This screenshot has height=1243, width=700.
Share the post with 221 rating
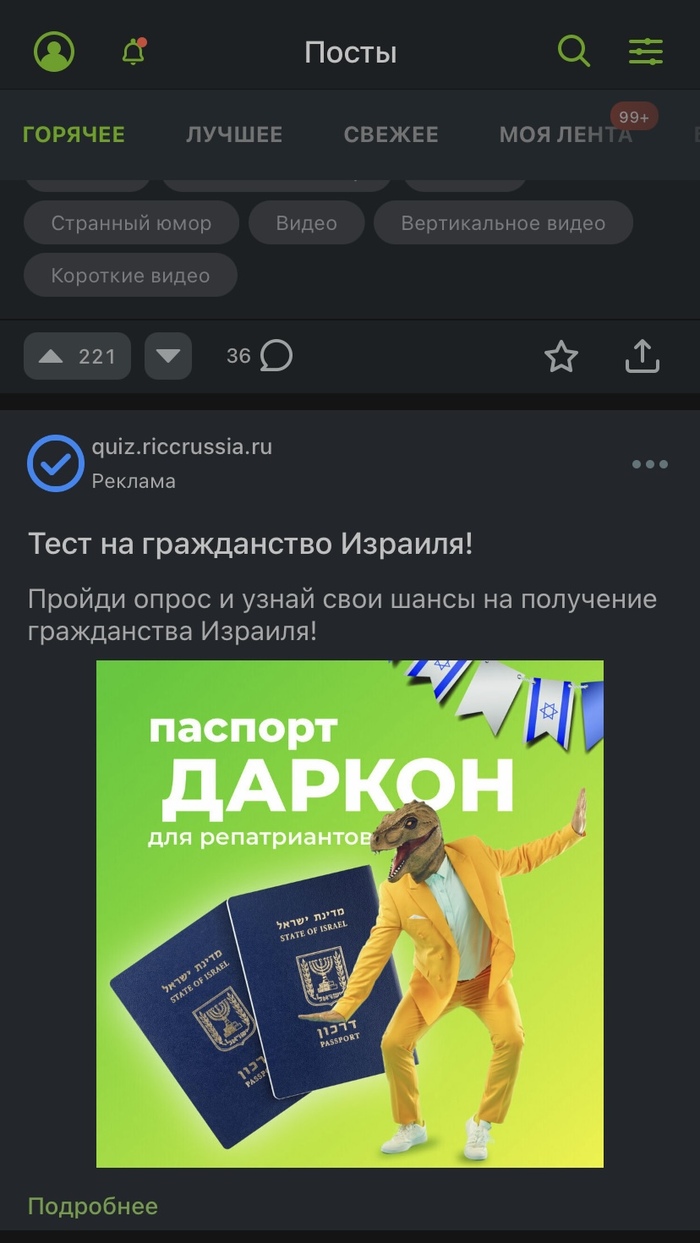pyautogui.click(x=642, y=356)
